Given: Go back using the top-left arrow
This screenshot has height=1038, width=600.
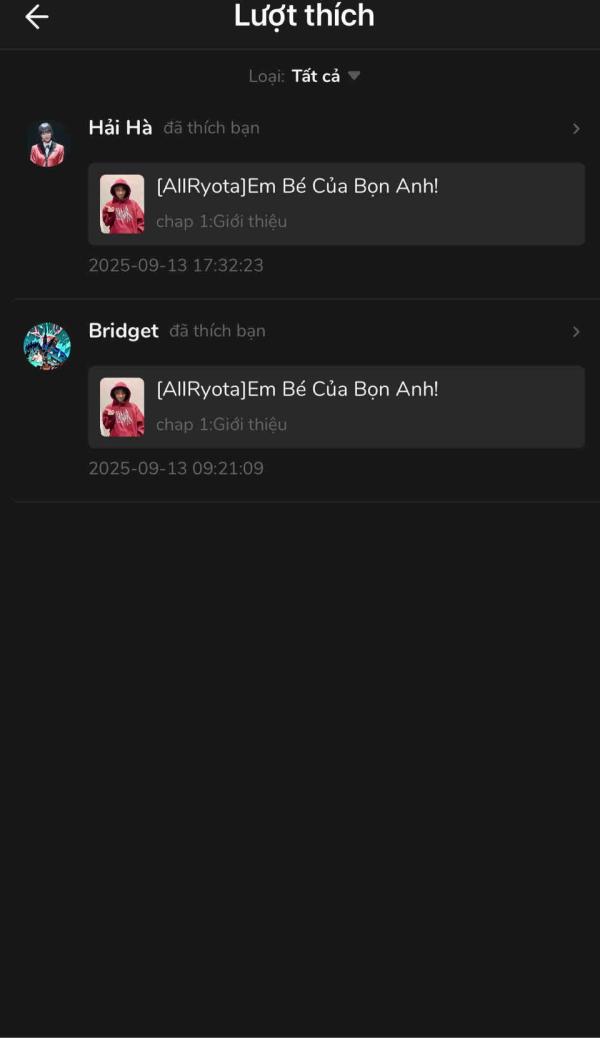Looking at the screenshot, I should point(36,17).
